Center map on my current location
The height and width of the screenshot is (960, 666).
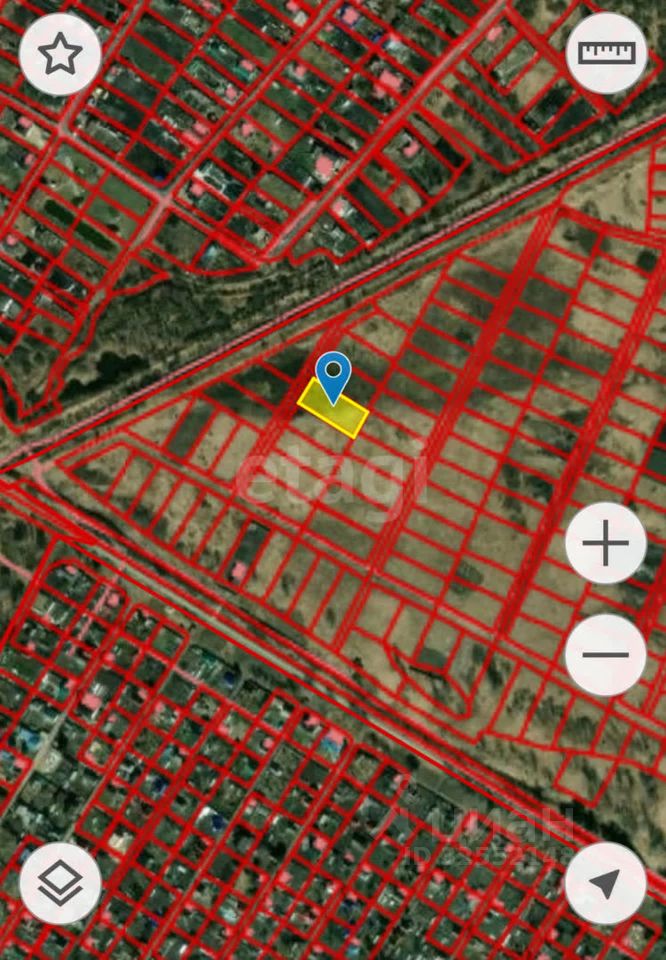(605, 884)
